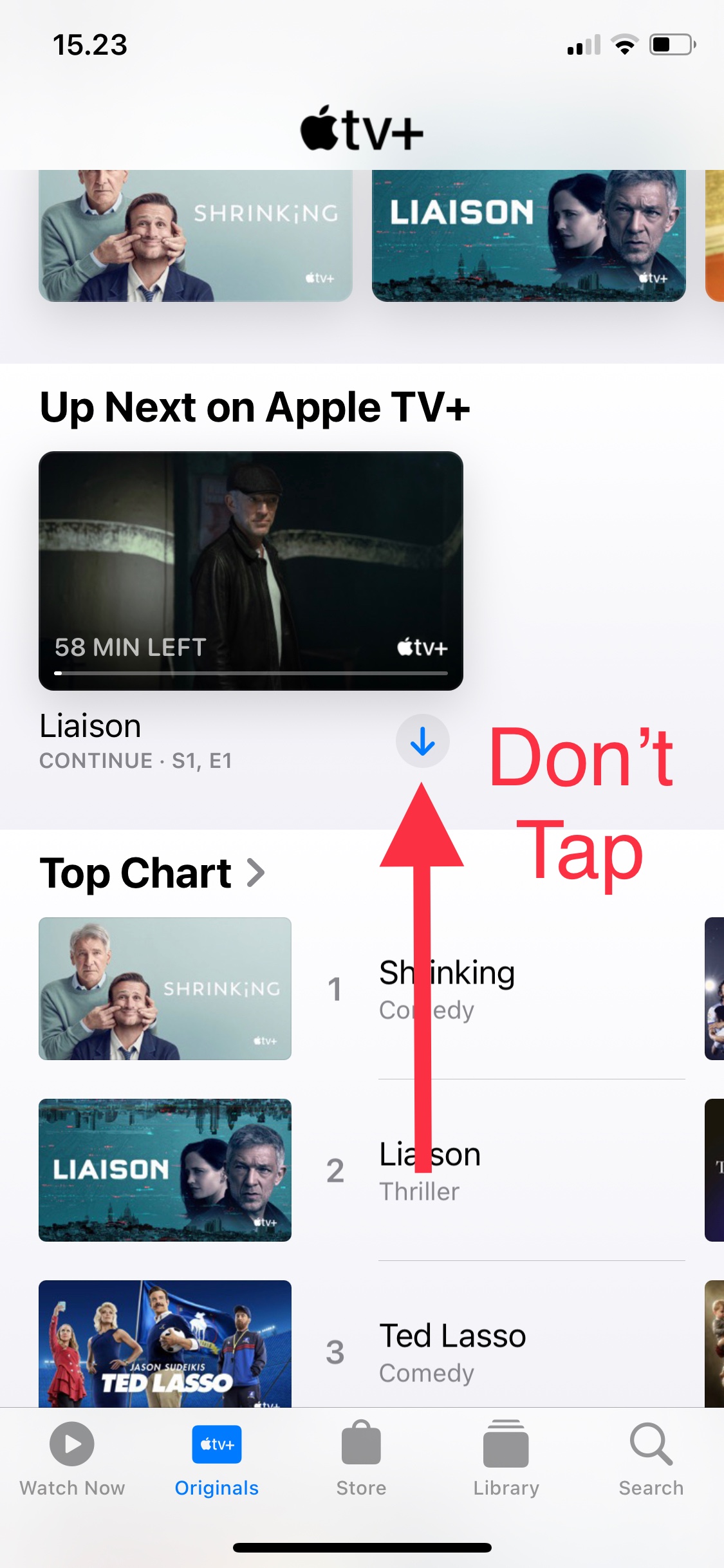Viewport: 724px width, 1568px height.
Task: Switch to the Watch Now tab
Action: pyautogui.click(x=72, y=1459)
